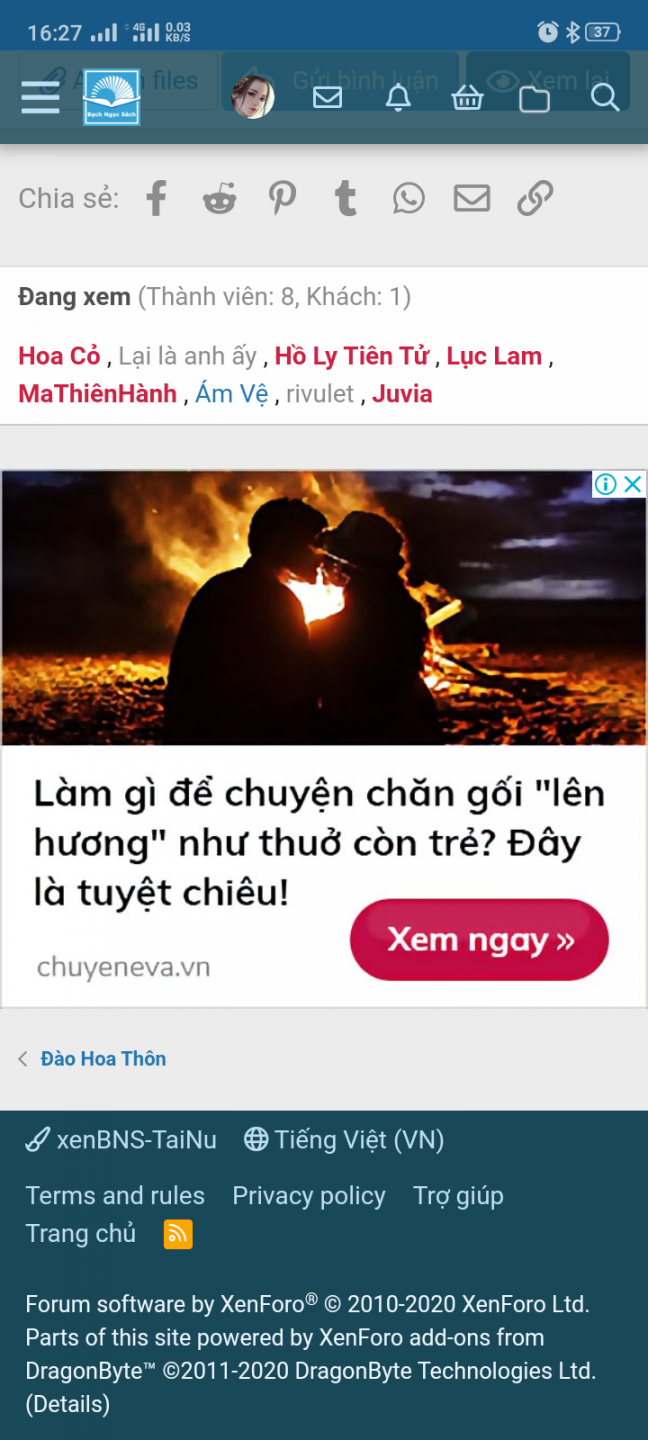Viewport: 648px width, 1440px height.
Task: Open the user avatar account menu
Action: (x=252, y=98)
